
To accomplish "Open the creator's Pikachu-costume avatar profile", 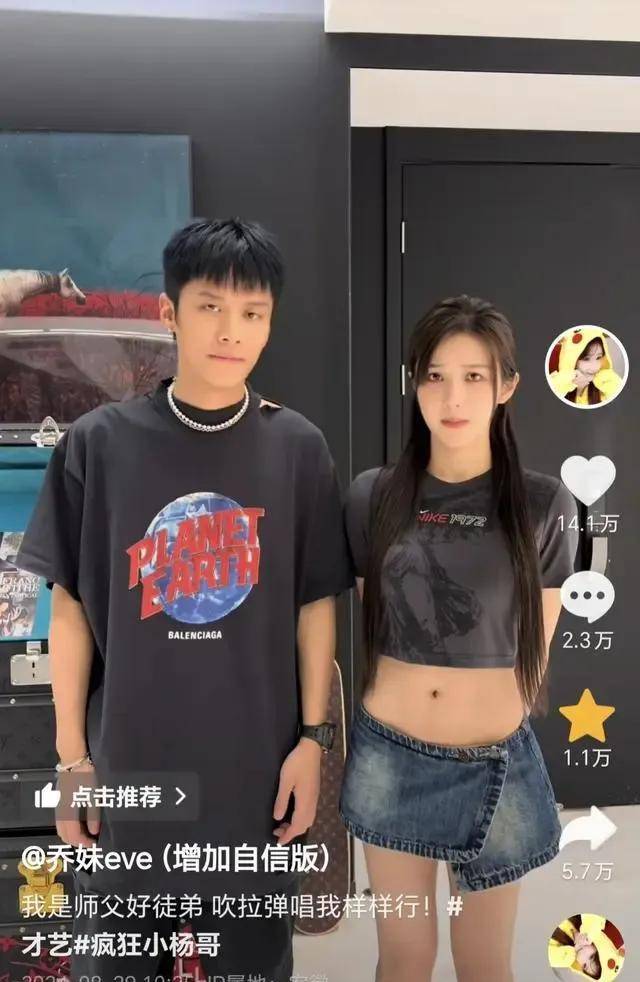I will (x=586, y=366).
